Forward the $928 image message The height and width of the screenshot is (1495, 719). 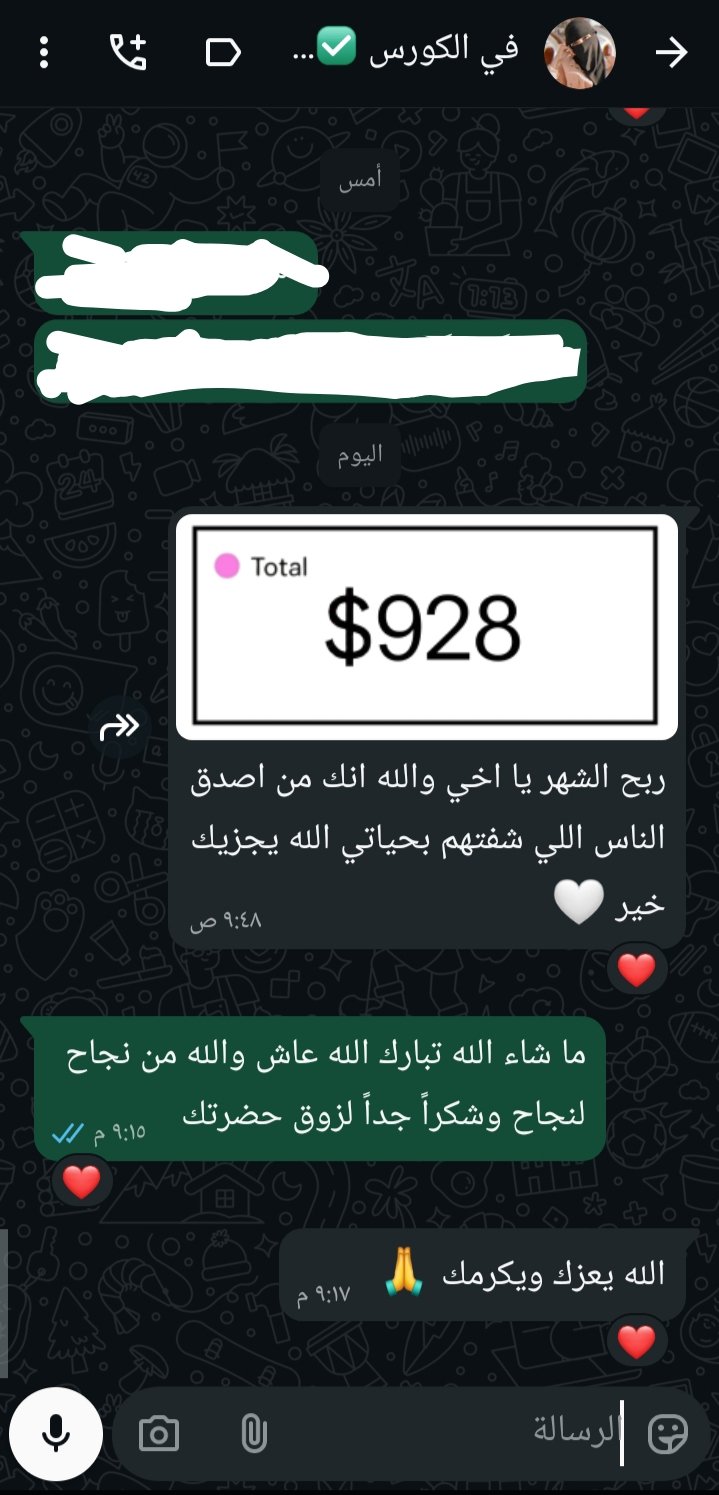[x=120, y=729]
